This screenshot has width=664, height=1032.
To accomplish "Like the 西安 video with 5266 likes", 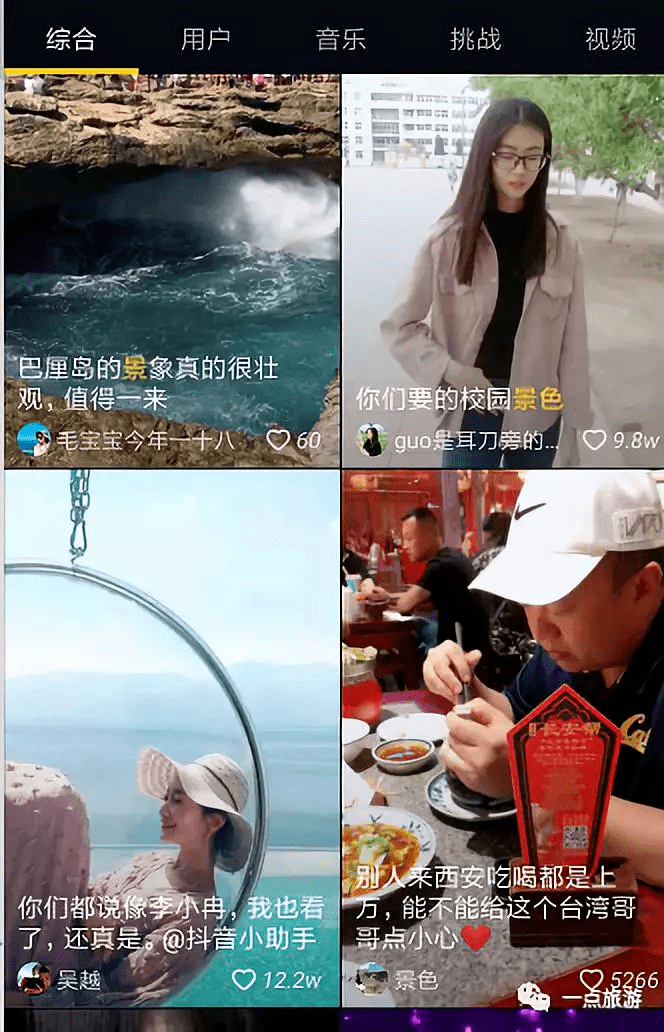I will (592, 979).
